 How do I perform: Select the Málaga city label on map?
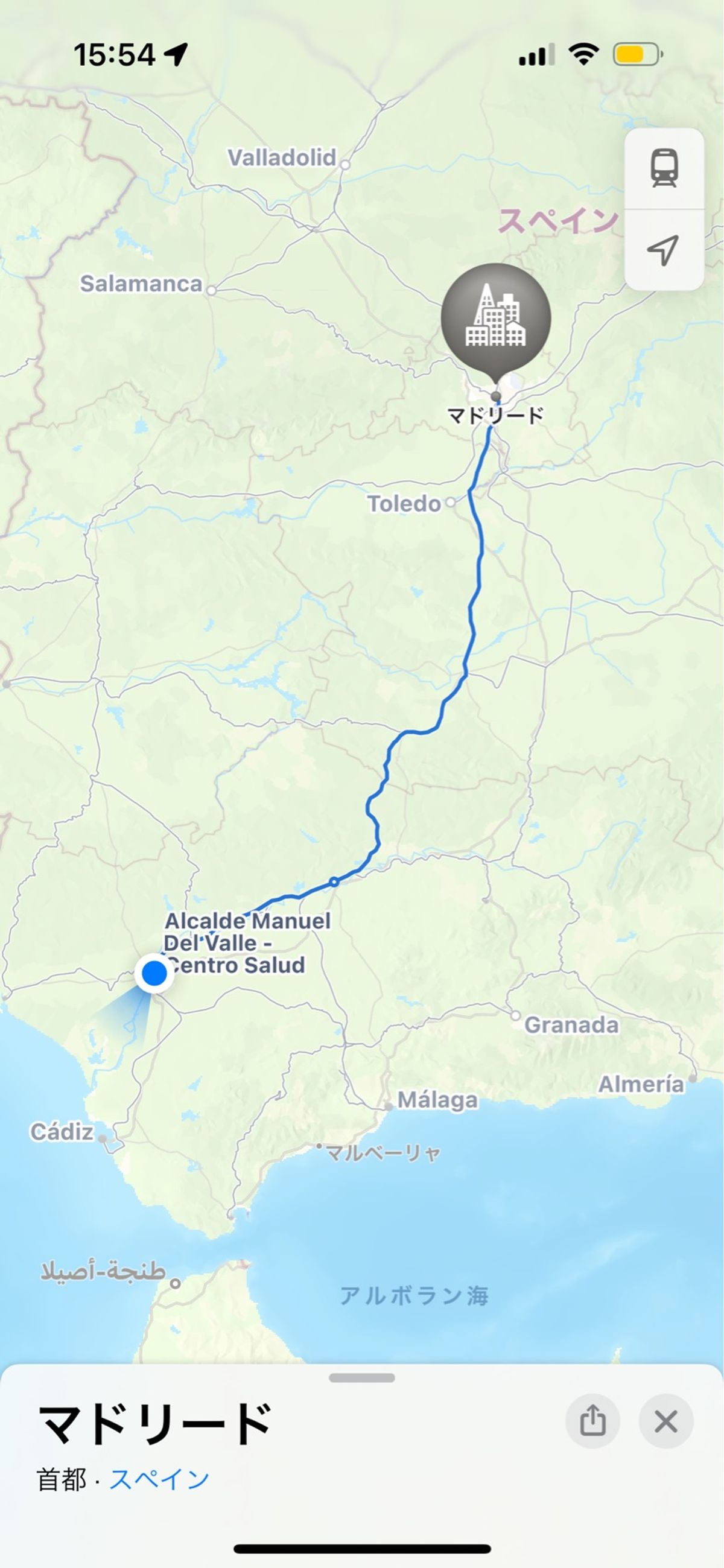[437, 1100]
